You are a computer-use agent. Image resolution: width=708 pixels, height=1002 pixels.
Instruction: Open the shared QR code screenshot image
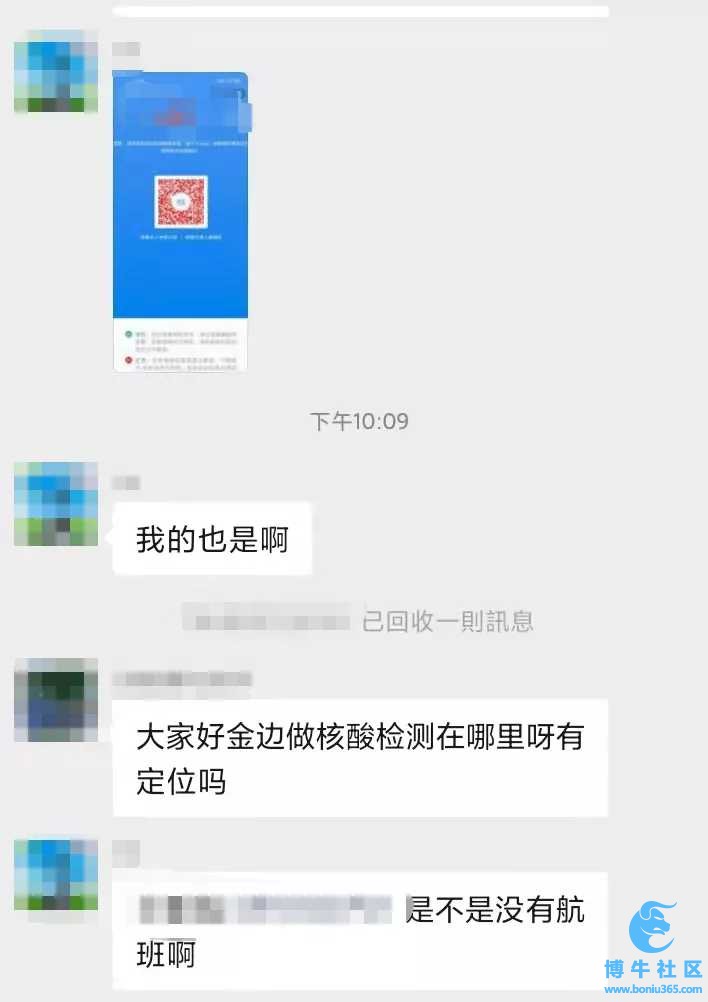click(180, 222)
